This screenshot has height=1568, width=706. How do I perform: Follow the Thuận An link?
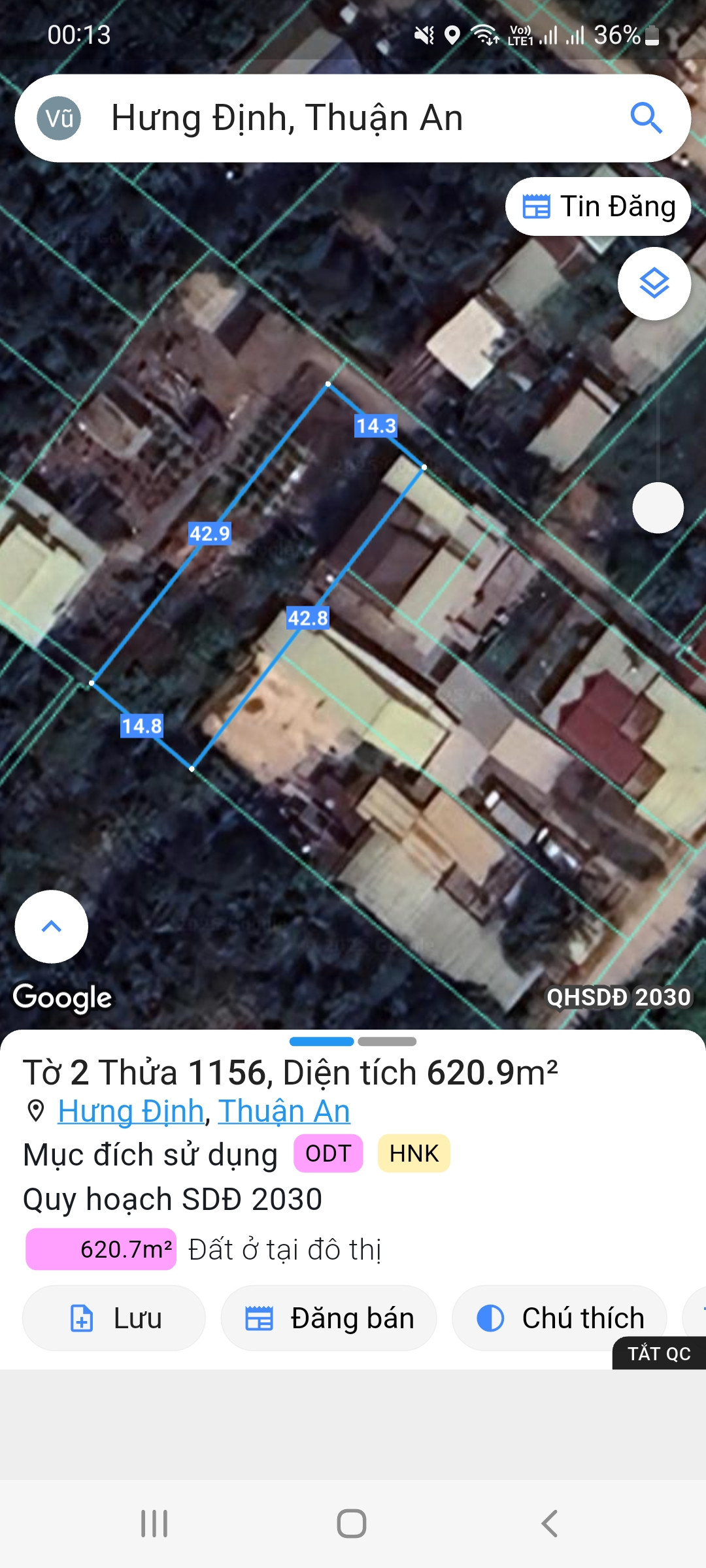pyautogui.click(x=284, y=1111)
